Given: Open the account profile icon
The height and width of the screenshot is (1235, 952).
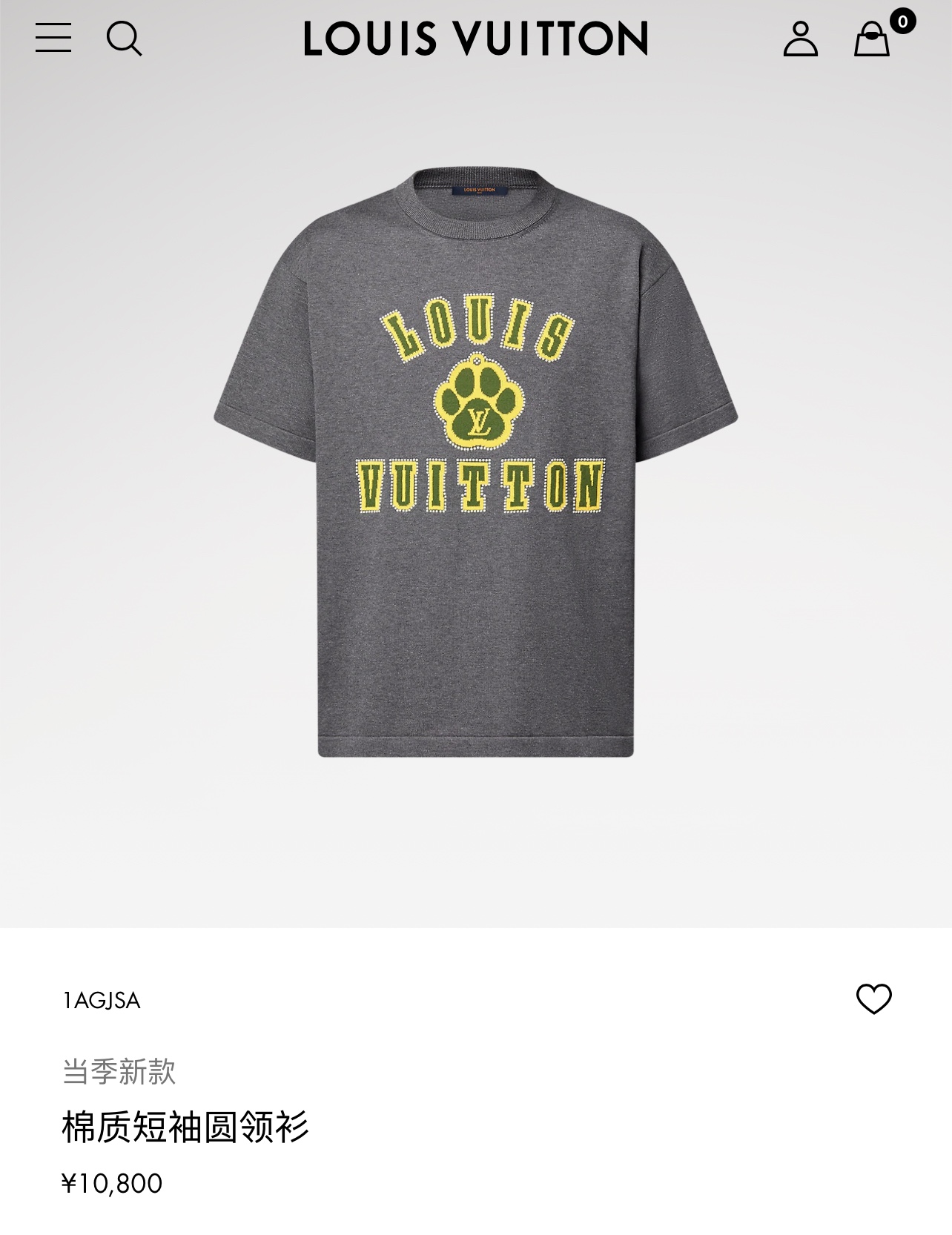Looking at the screenshot, I should click(801, 39).
